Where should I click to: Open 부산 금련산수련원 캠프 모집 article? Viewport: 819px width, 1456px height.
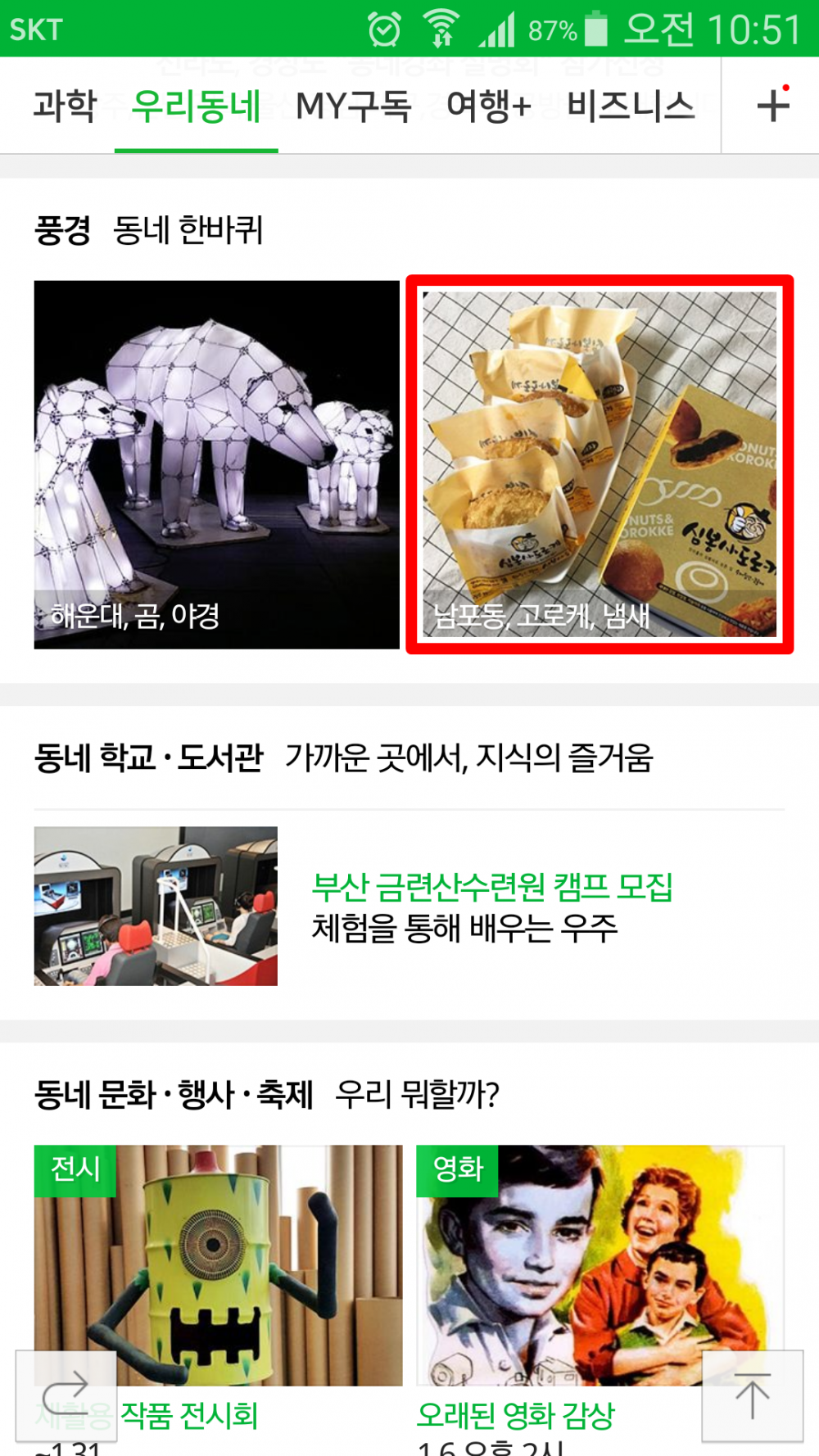[492, 887]
